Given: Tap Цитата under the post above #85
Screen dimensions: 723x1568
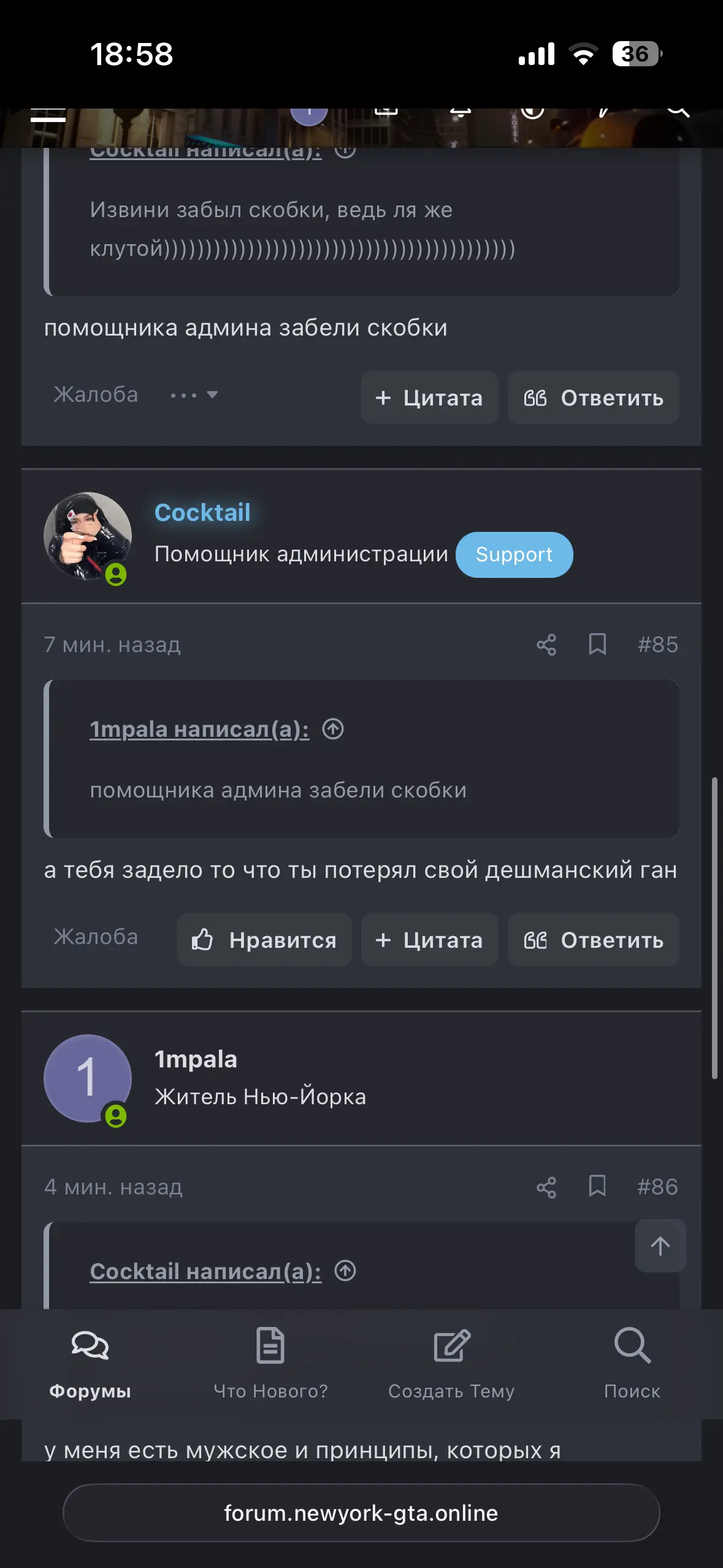Looking at the screenshot, I should tap(429, 398).
